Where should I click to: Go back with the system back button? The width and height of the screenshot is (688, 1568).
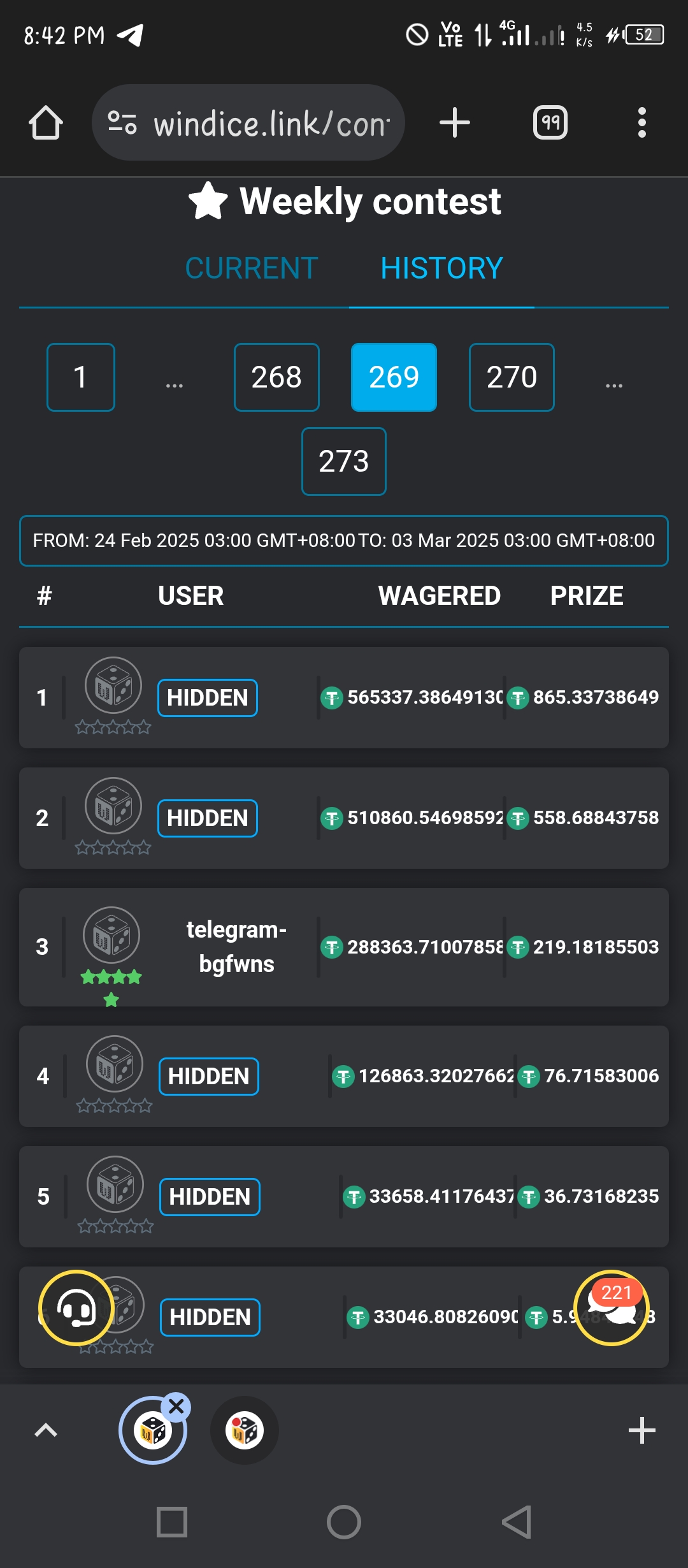[517, 1522]
